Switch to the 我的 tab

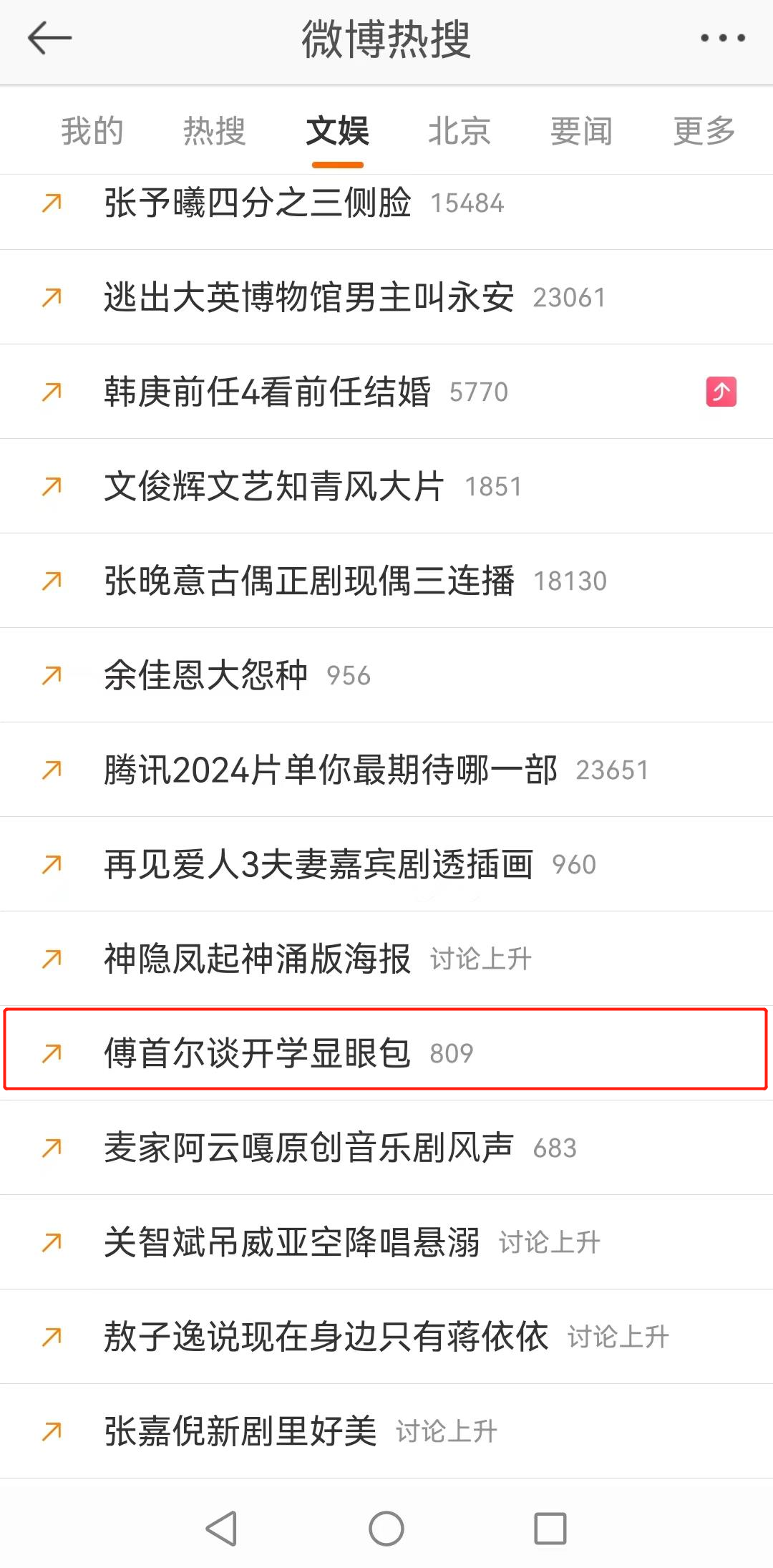(92, 131)
